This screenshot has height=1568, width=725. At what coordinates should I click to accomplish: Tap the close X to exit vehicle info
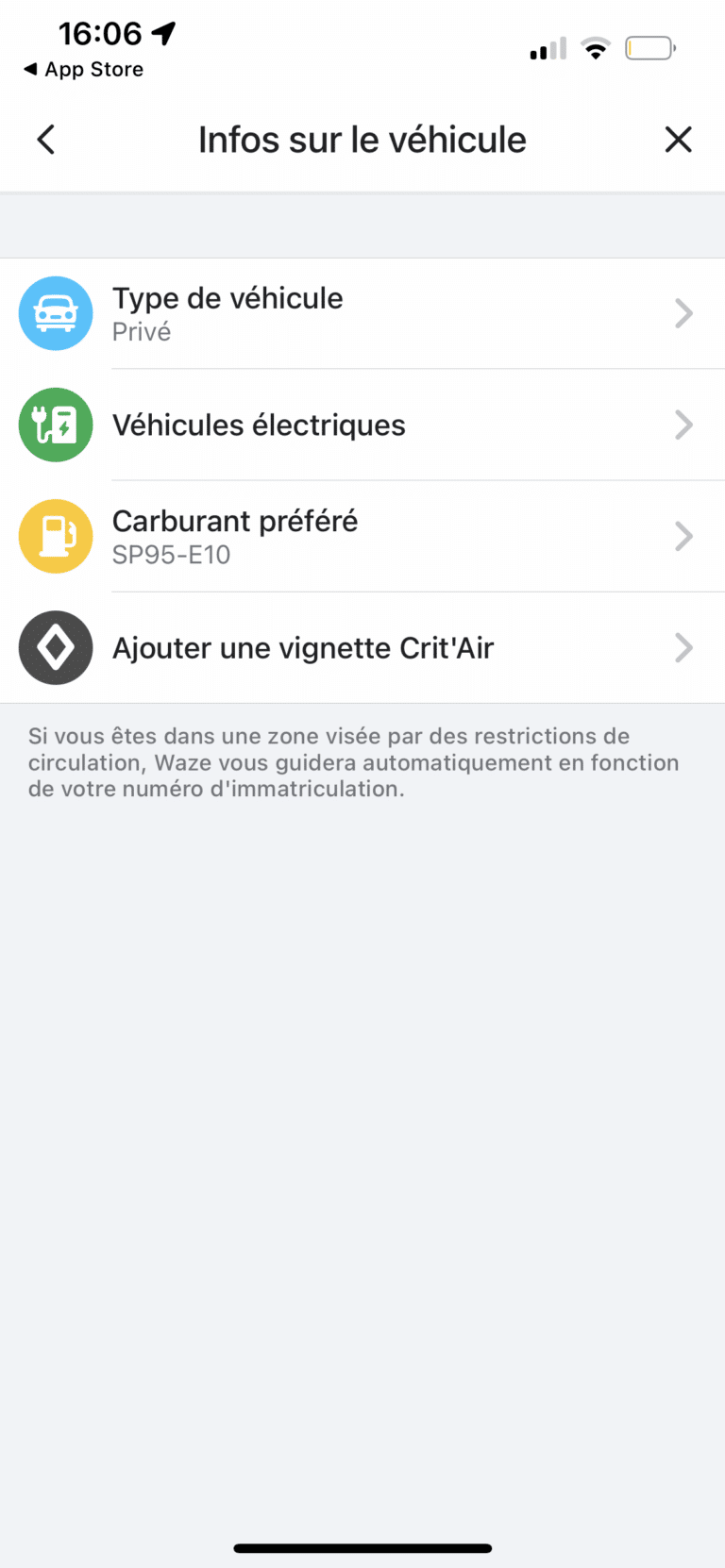[x=678, y=139]
